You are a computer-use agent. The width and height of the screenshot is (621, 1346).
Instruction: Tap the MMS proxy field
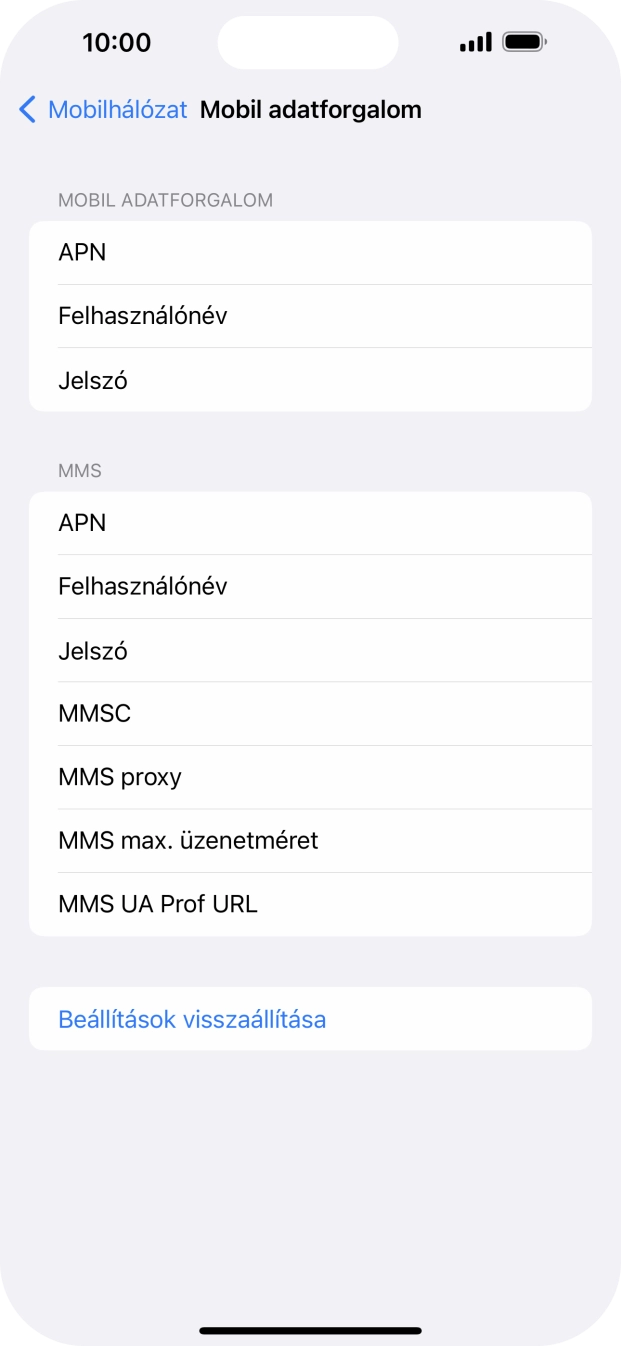pos(310,777)
